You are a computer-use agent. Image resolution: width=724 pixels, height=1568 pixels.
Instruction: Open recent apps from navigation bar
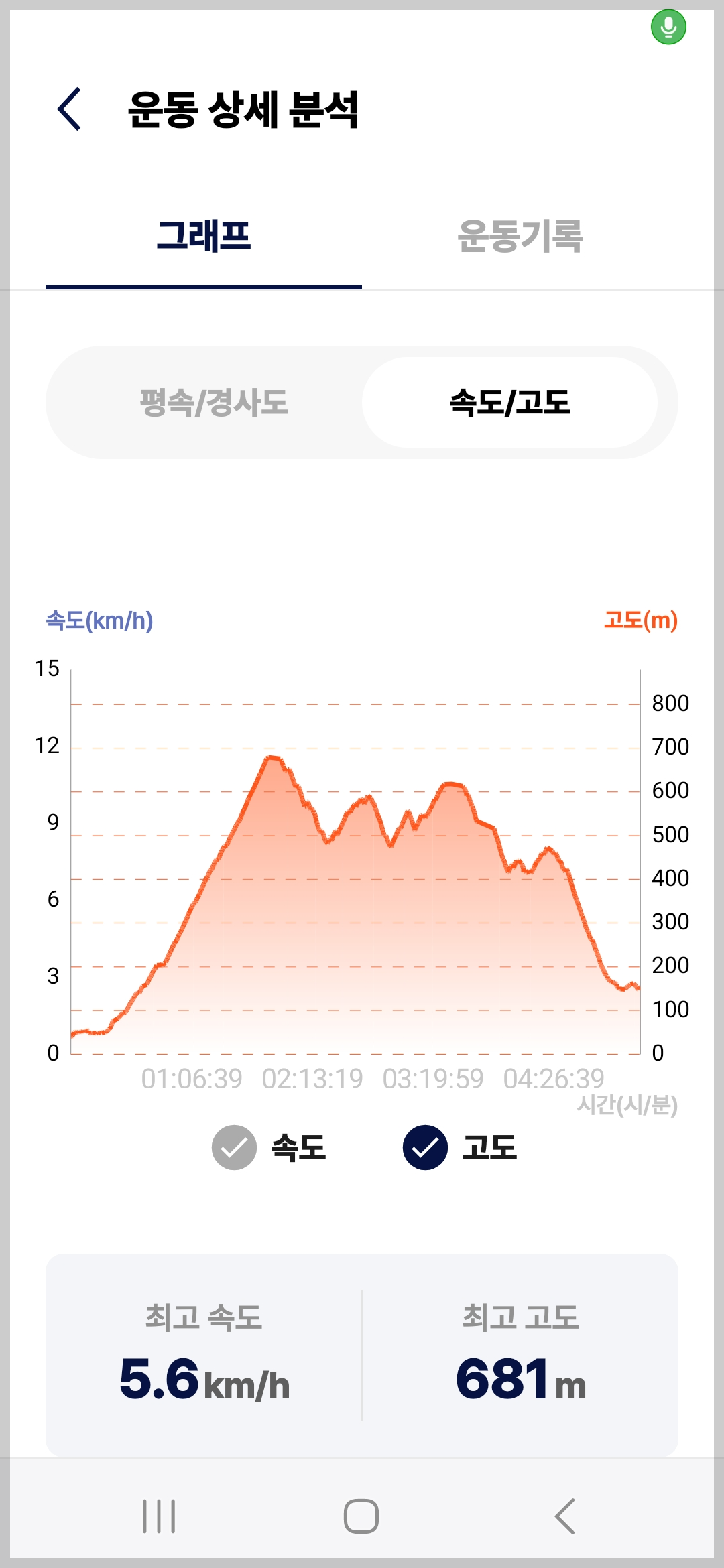(x=159, y=1516)
